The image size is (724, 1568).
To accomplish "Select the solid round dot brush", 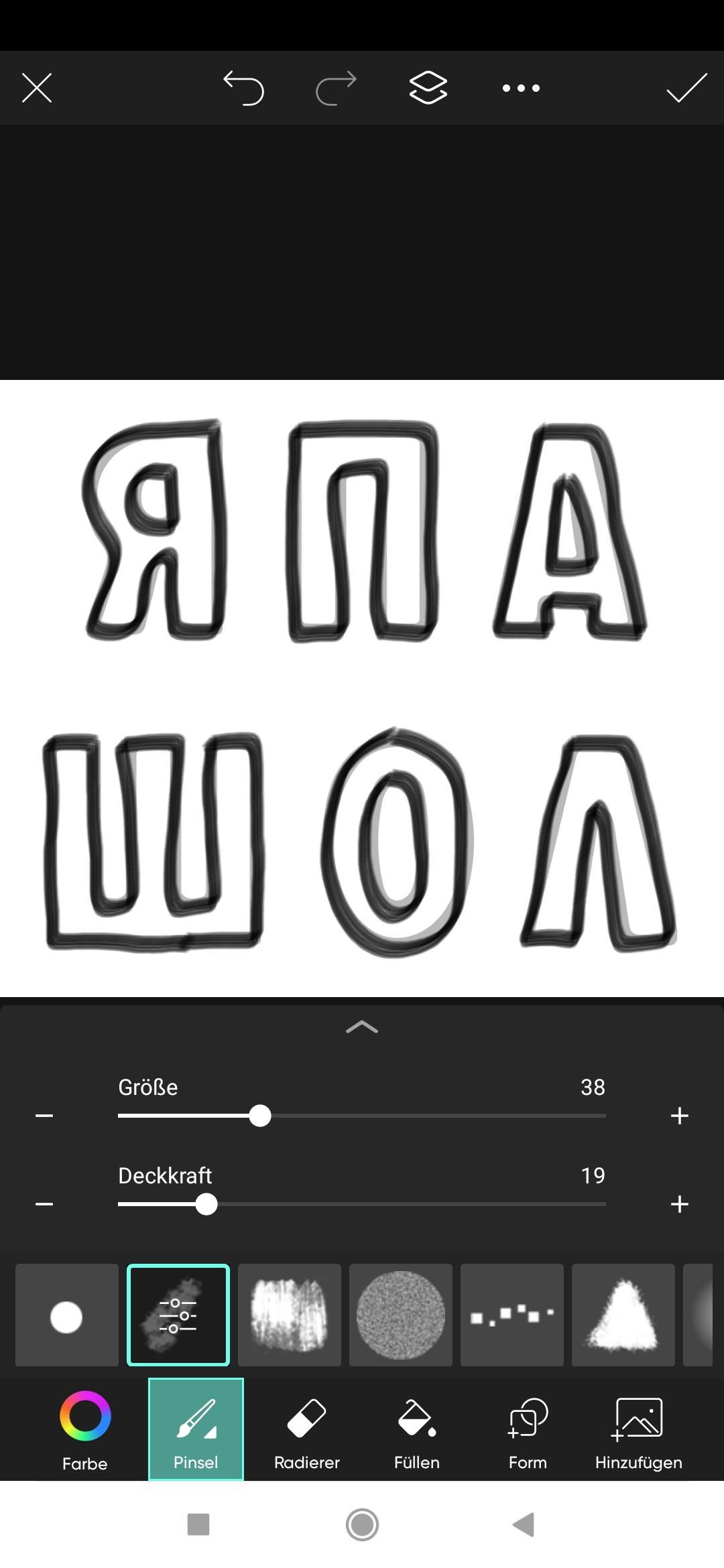I will click(x=66, y=1315).
